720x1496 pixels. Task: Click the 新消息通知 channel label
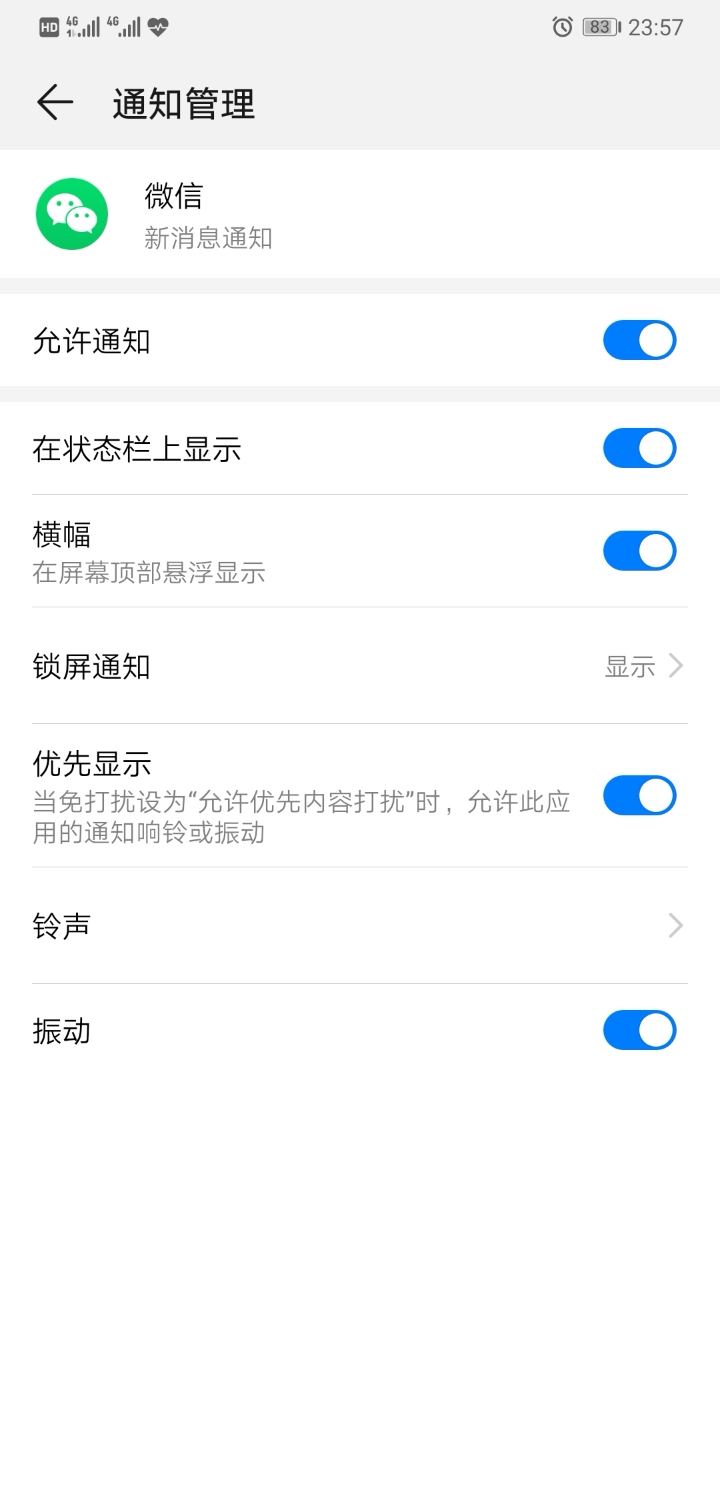207,238
